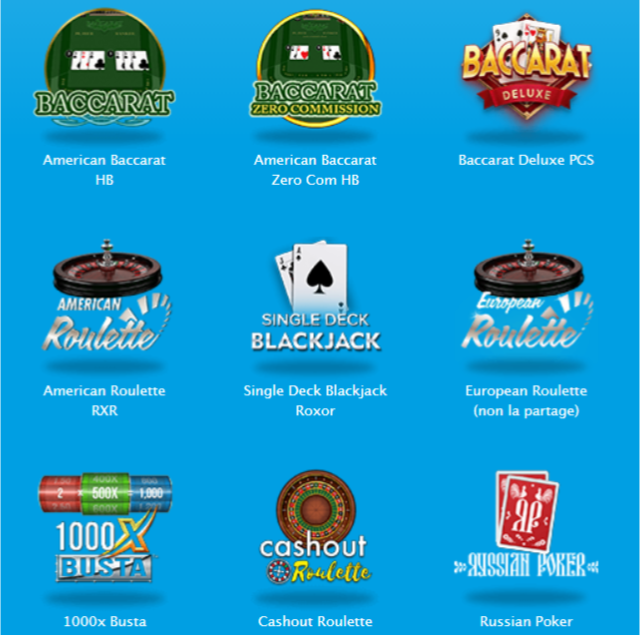Viewport: 640px width, 635px height.
Task: Start the 1000x Busta game
Action: [104, 530]
